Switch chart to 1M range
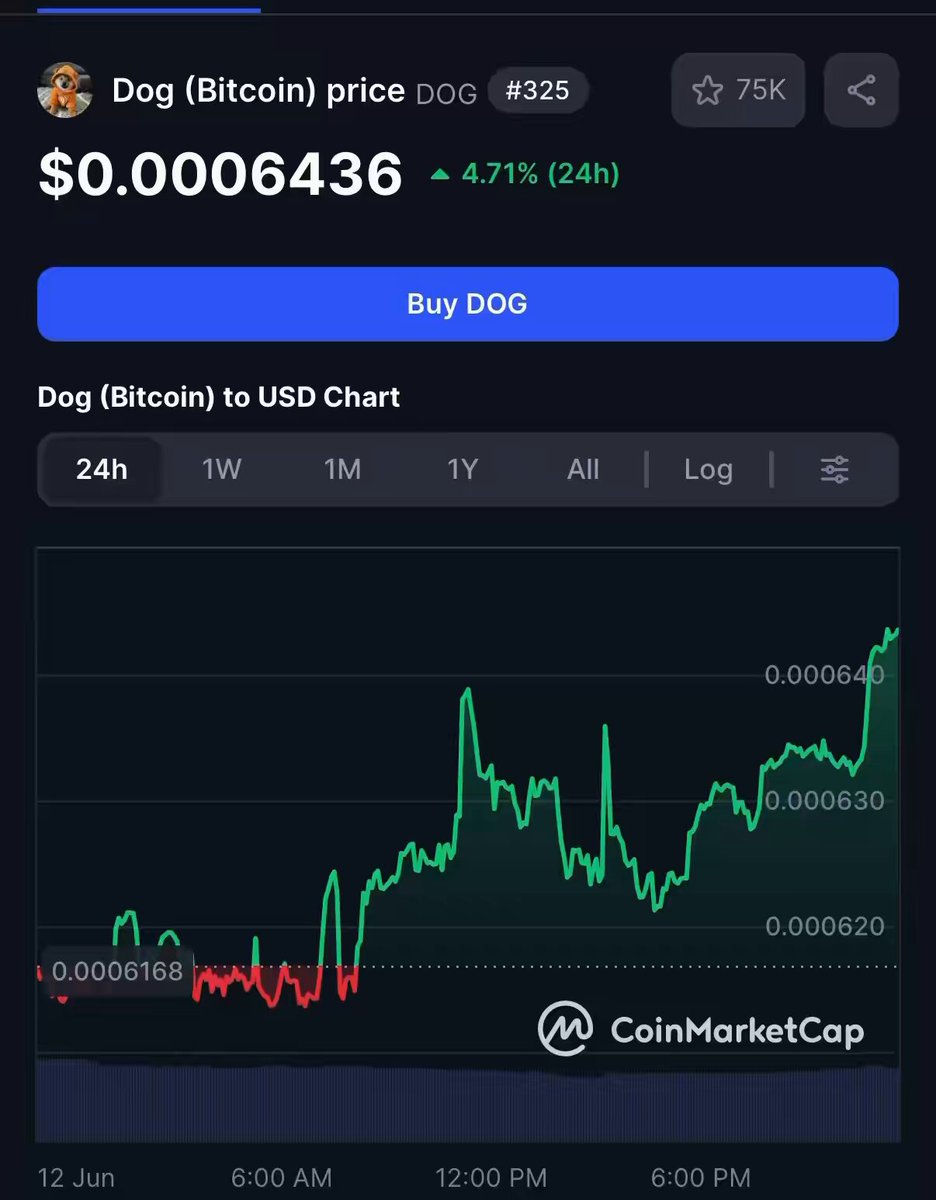The height and width of the screenshot is (1200, 936). coord(342,469)
